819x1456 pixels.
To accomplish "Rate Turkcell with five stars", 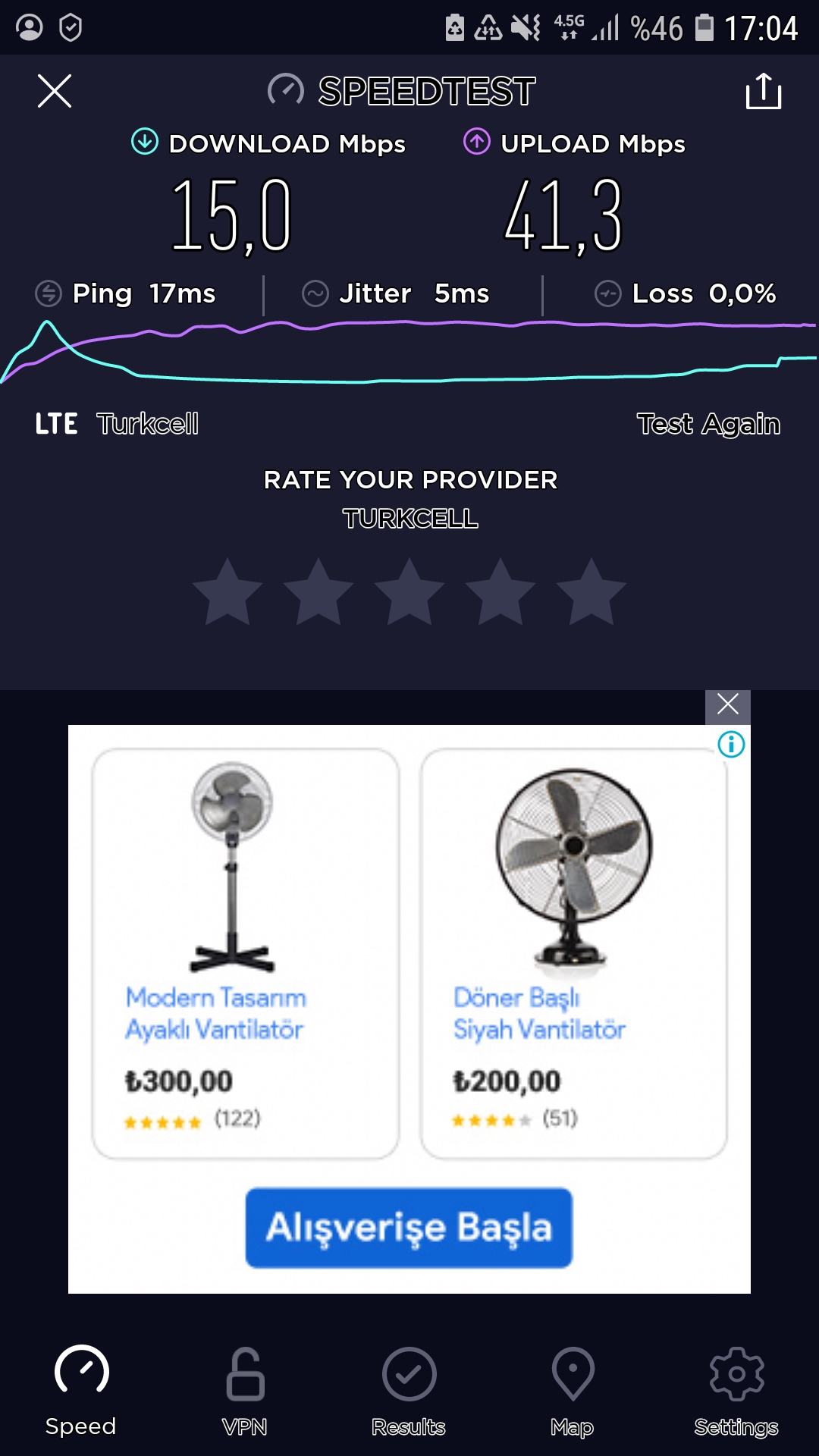I will pyautogui.click(x=591, y=591).
